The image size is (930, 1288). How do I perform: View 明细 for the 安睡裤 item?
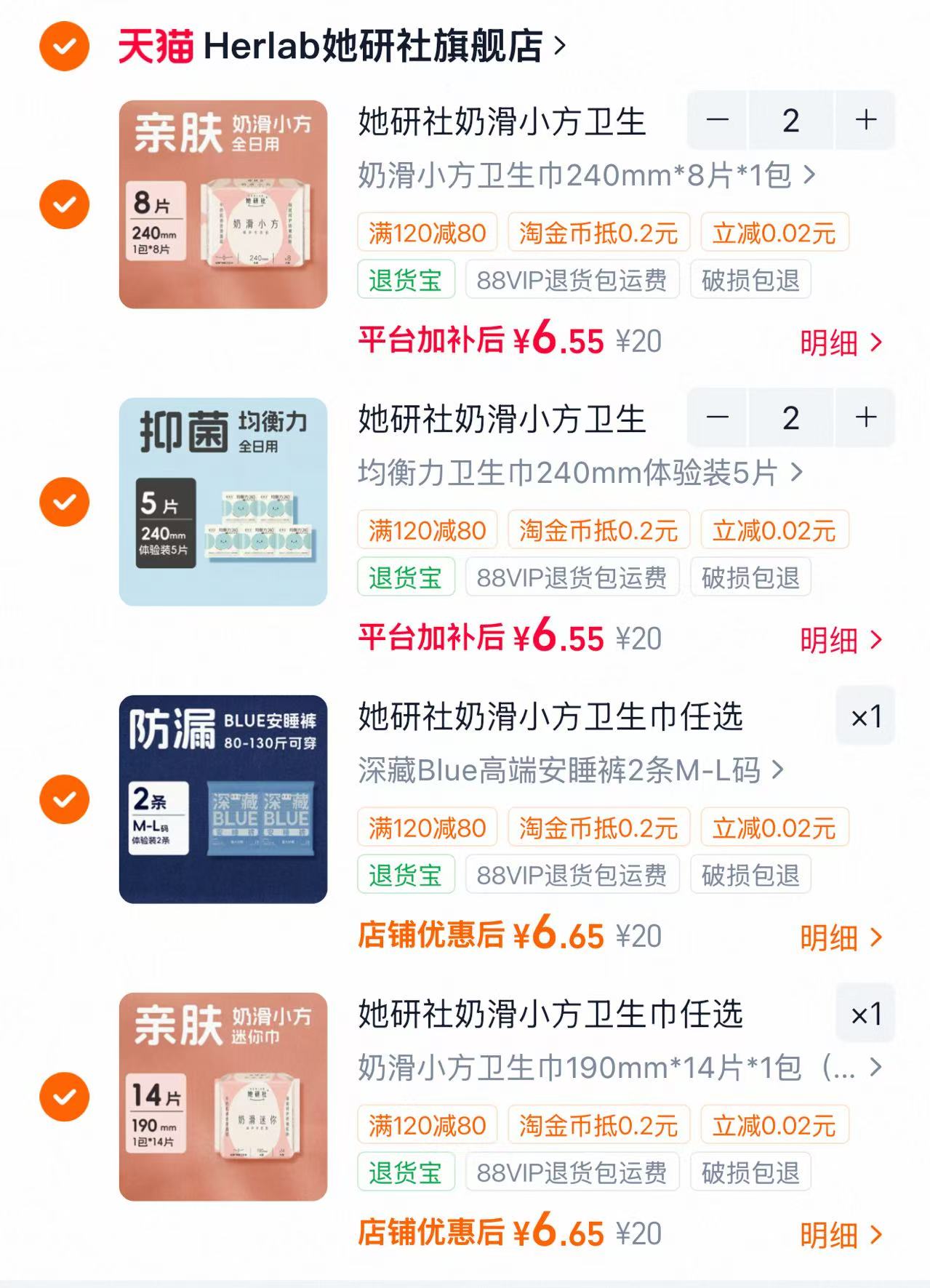tap(841, 937)
